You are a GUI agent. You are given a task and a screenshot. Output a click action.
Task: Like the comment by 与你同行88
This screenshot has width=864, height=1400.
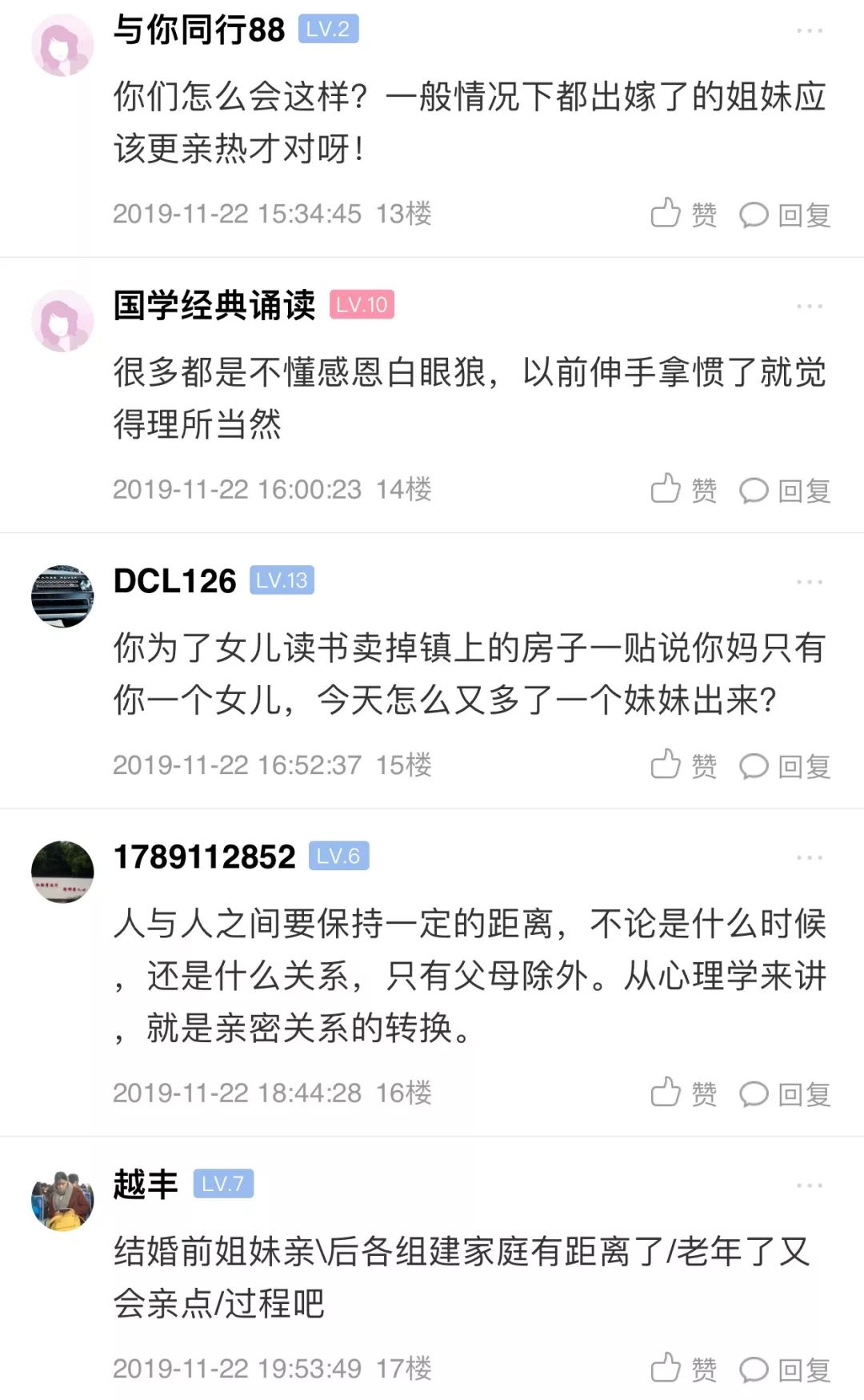tap(683, 213)
